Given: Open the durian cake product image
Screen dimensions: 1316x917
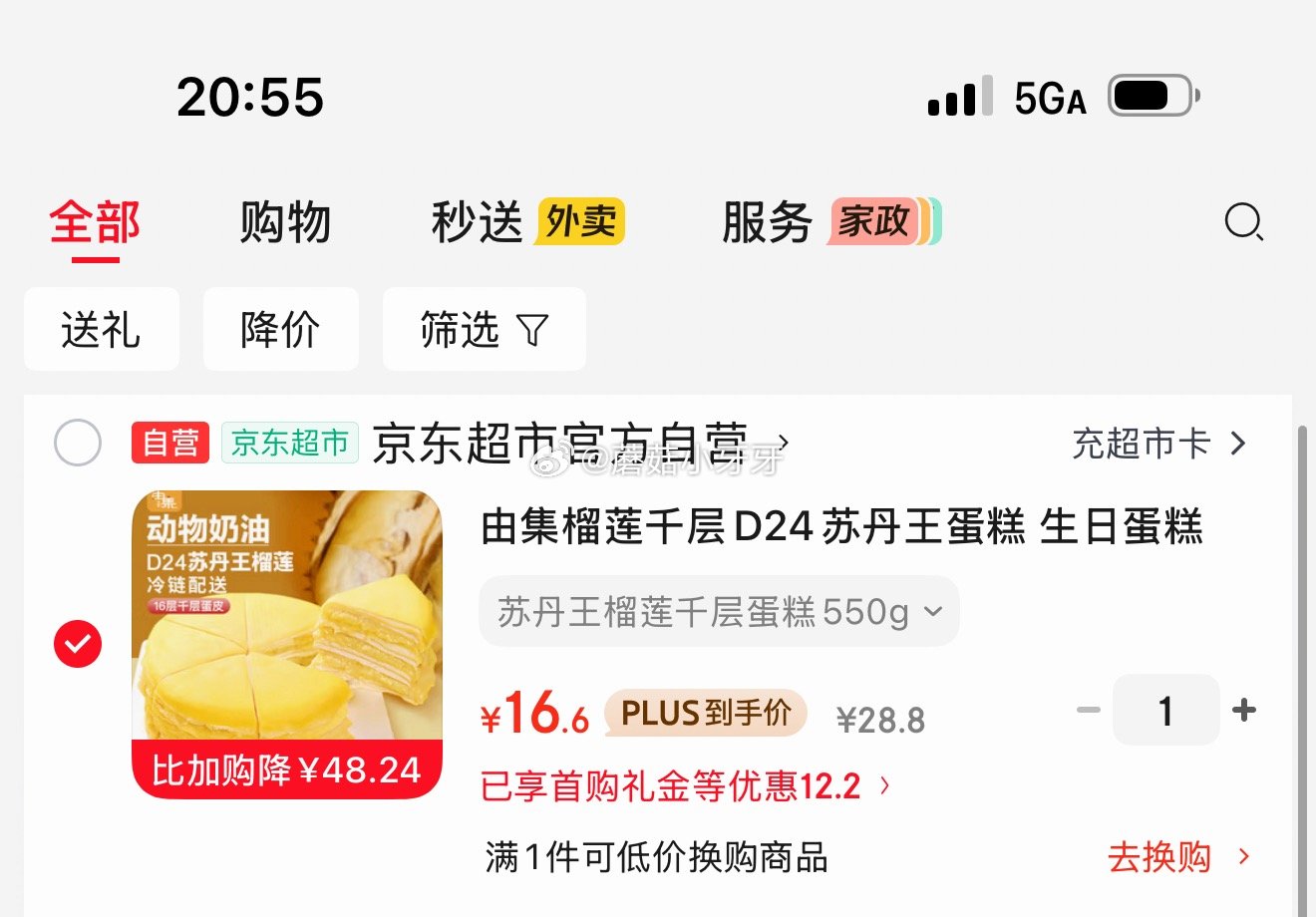Looking at the screenshot, I should 287,644.
